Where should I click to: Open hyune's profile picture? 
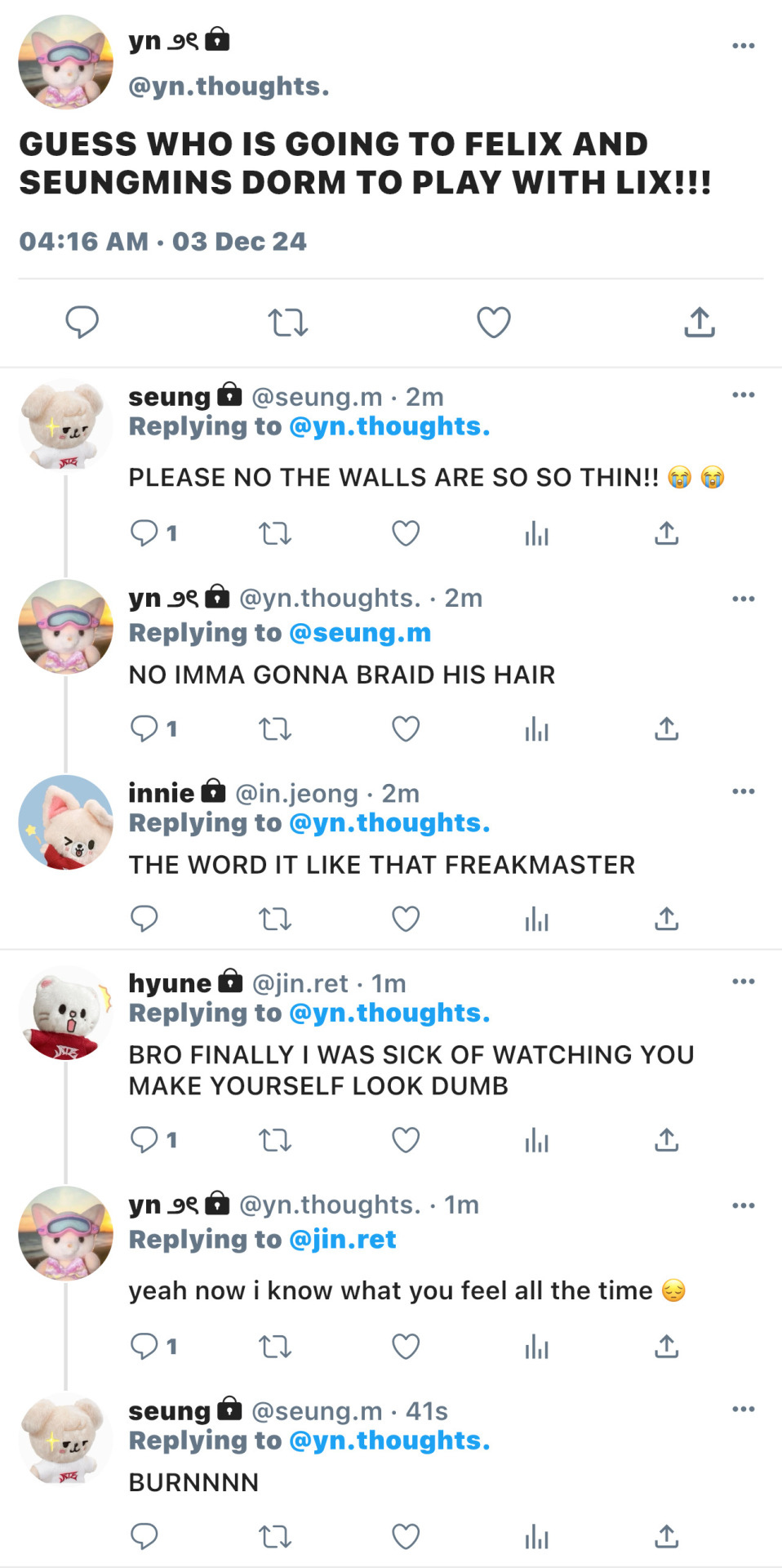point(65,1013)
